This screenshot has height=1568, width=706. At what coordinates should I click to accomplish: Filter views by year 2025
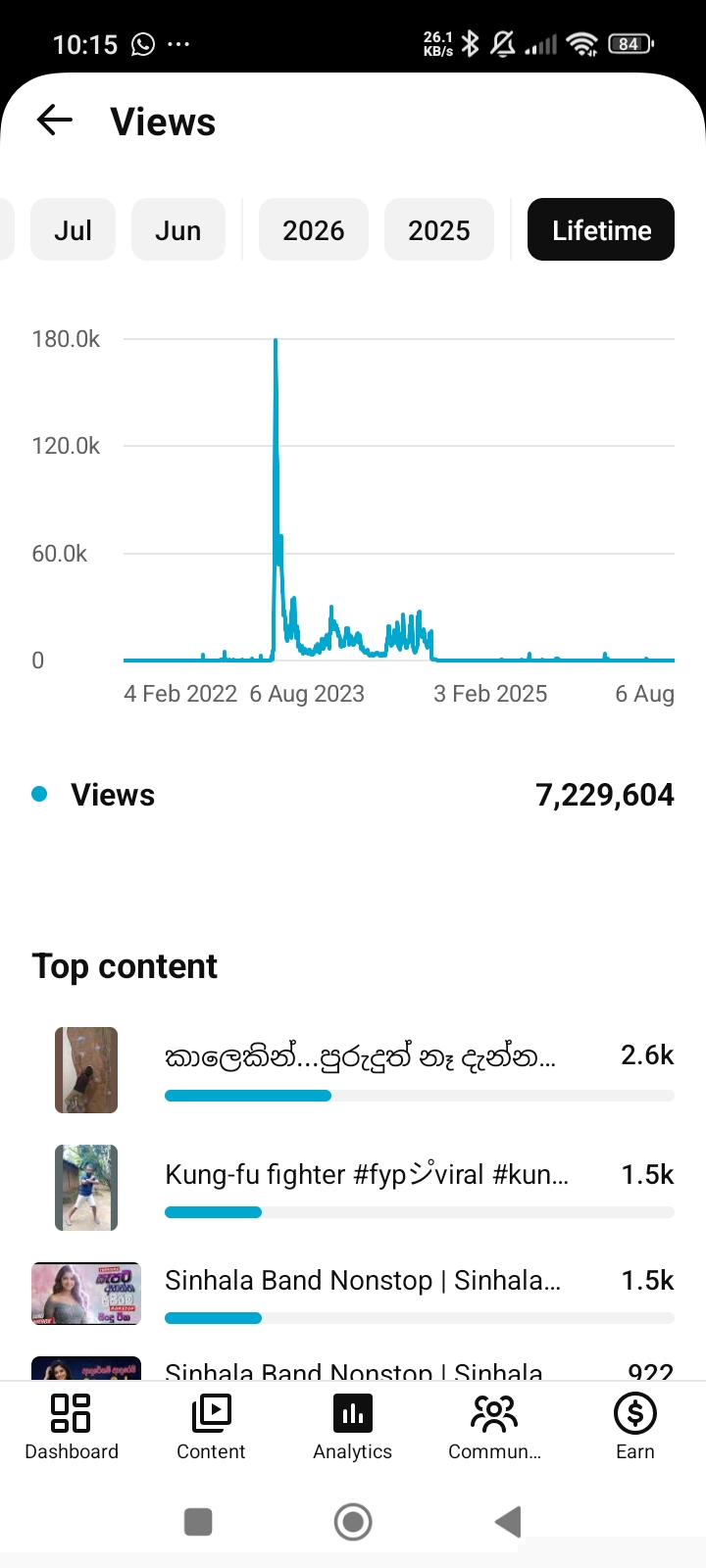click(439, 230)
